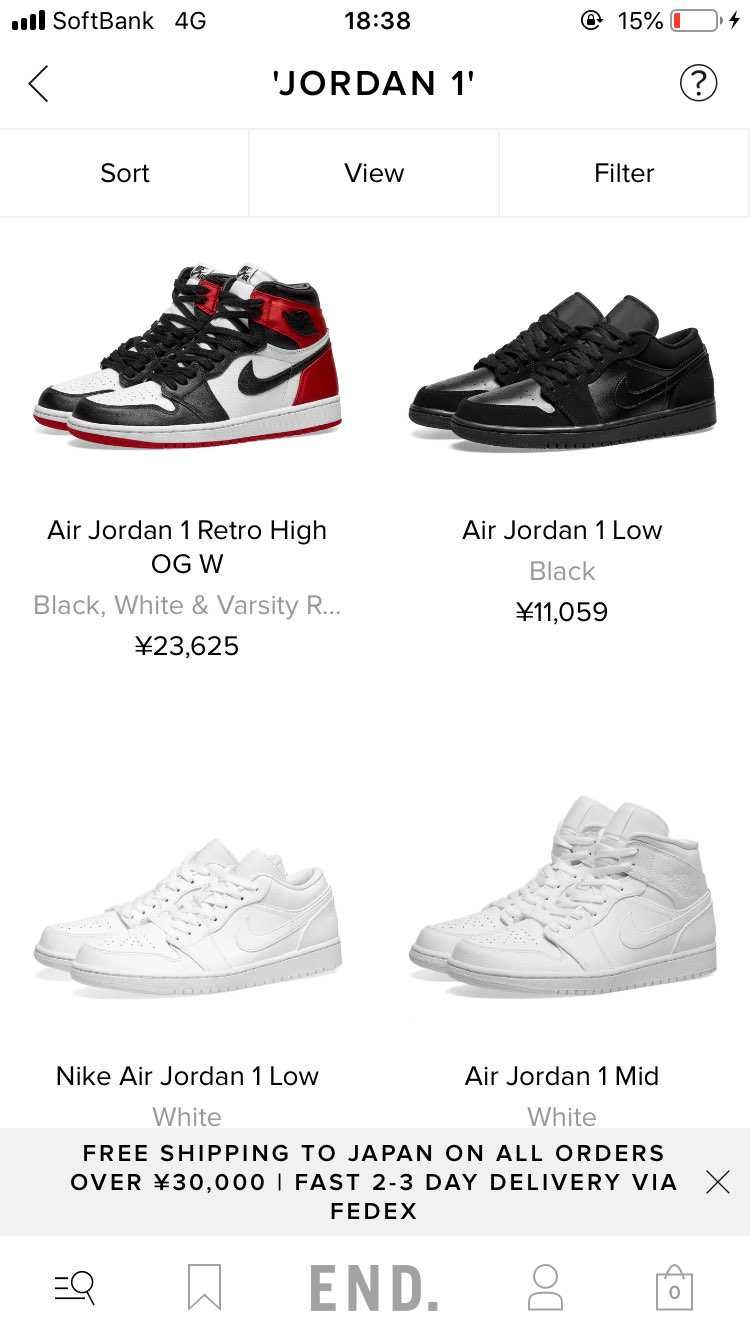The width and height of the screenshot is (750, 1334).
Task: Open the Sort options
Action: coord(124,173)
